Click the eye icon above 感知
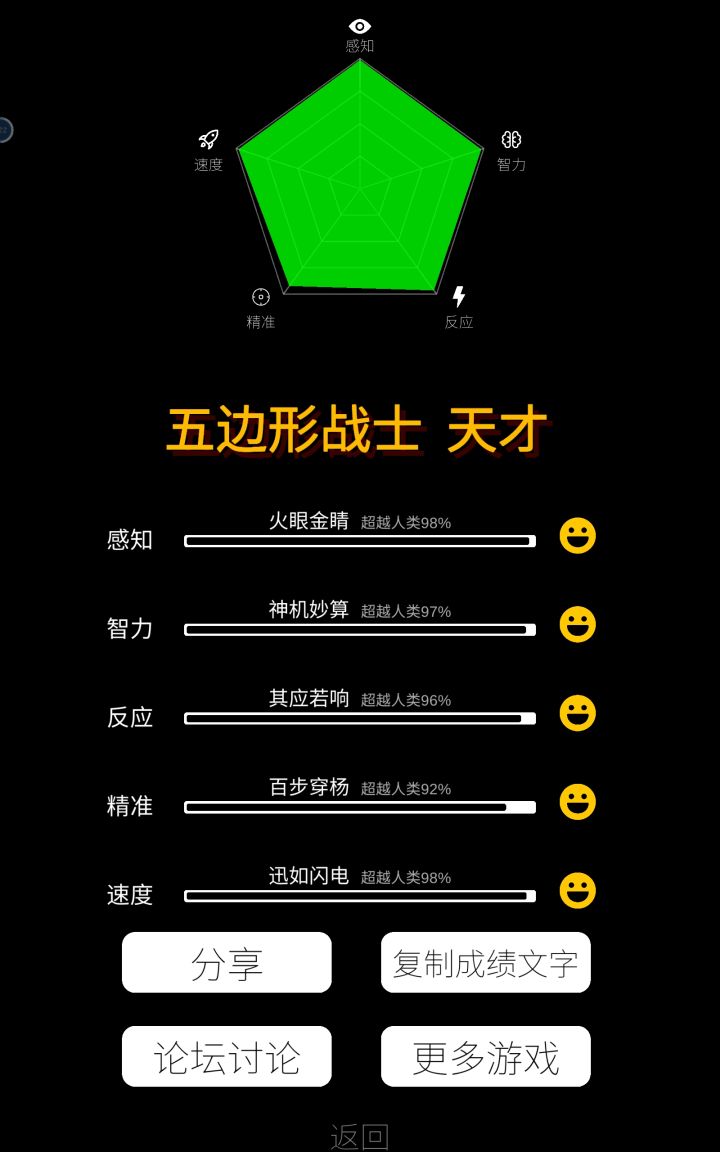 pyautogui.click(x=359, y=26)
